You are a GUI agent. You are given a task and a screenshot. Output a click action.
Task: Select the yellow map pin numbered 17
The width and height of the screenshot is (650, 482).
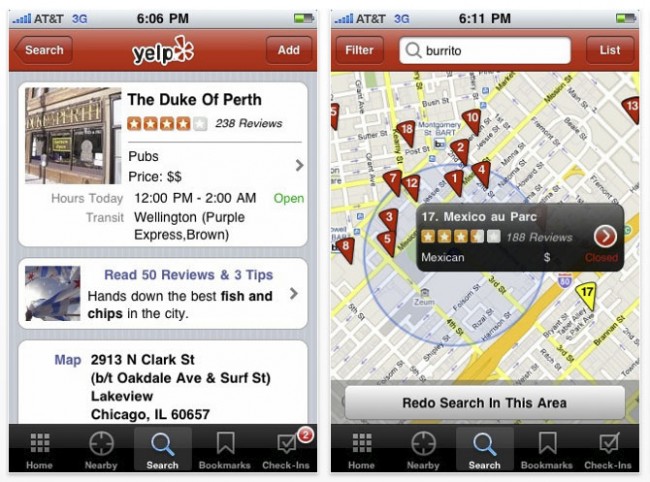click(x=586, y=295)
